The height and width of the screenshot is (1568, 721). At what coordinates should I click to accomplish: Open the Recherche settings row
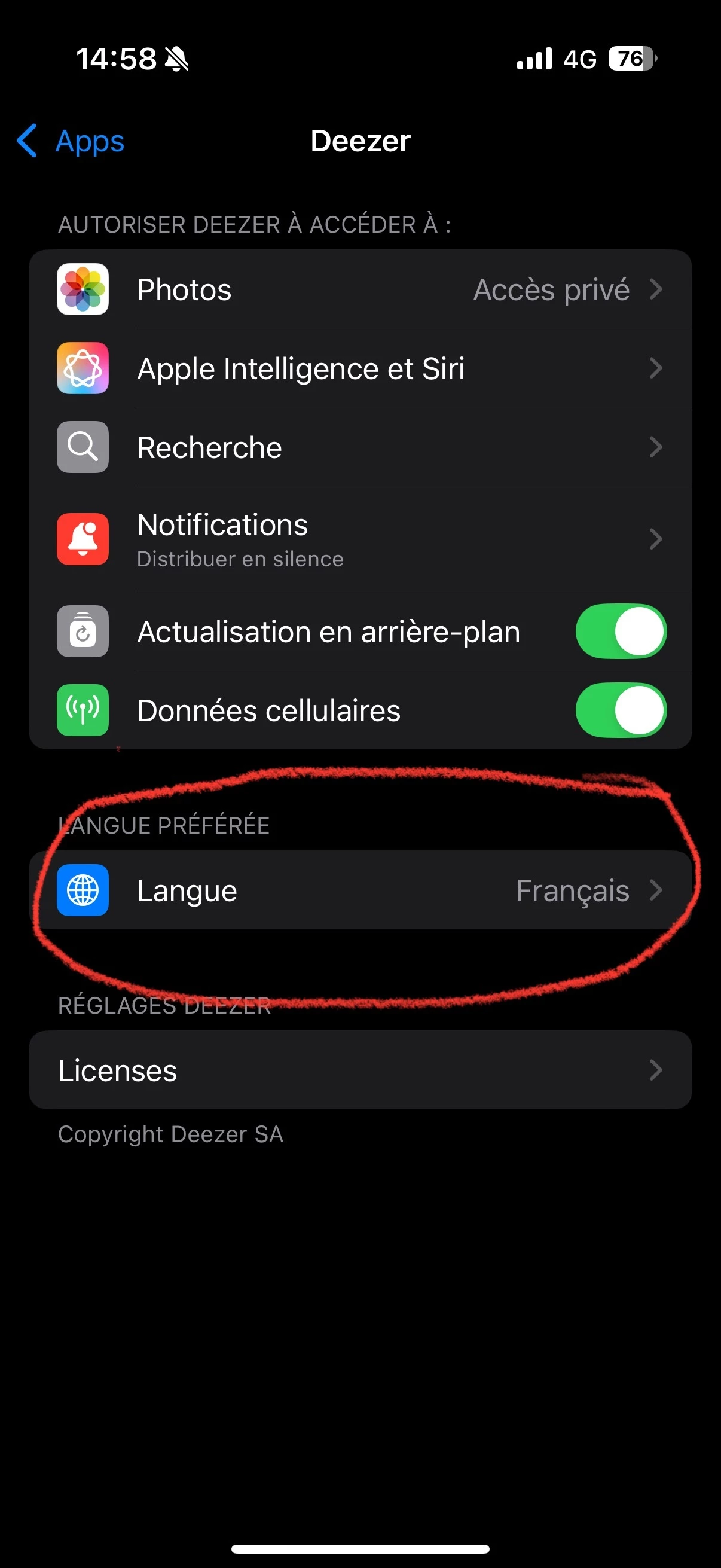[x=360, y=447]
